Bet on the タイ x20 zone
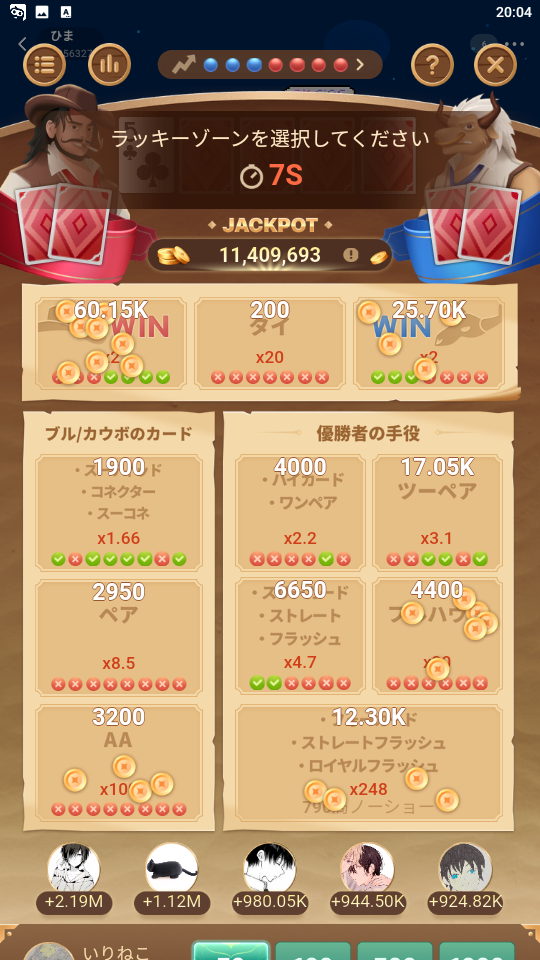The width and height of the screenshot is (540, 960). [x=270, y=343]
